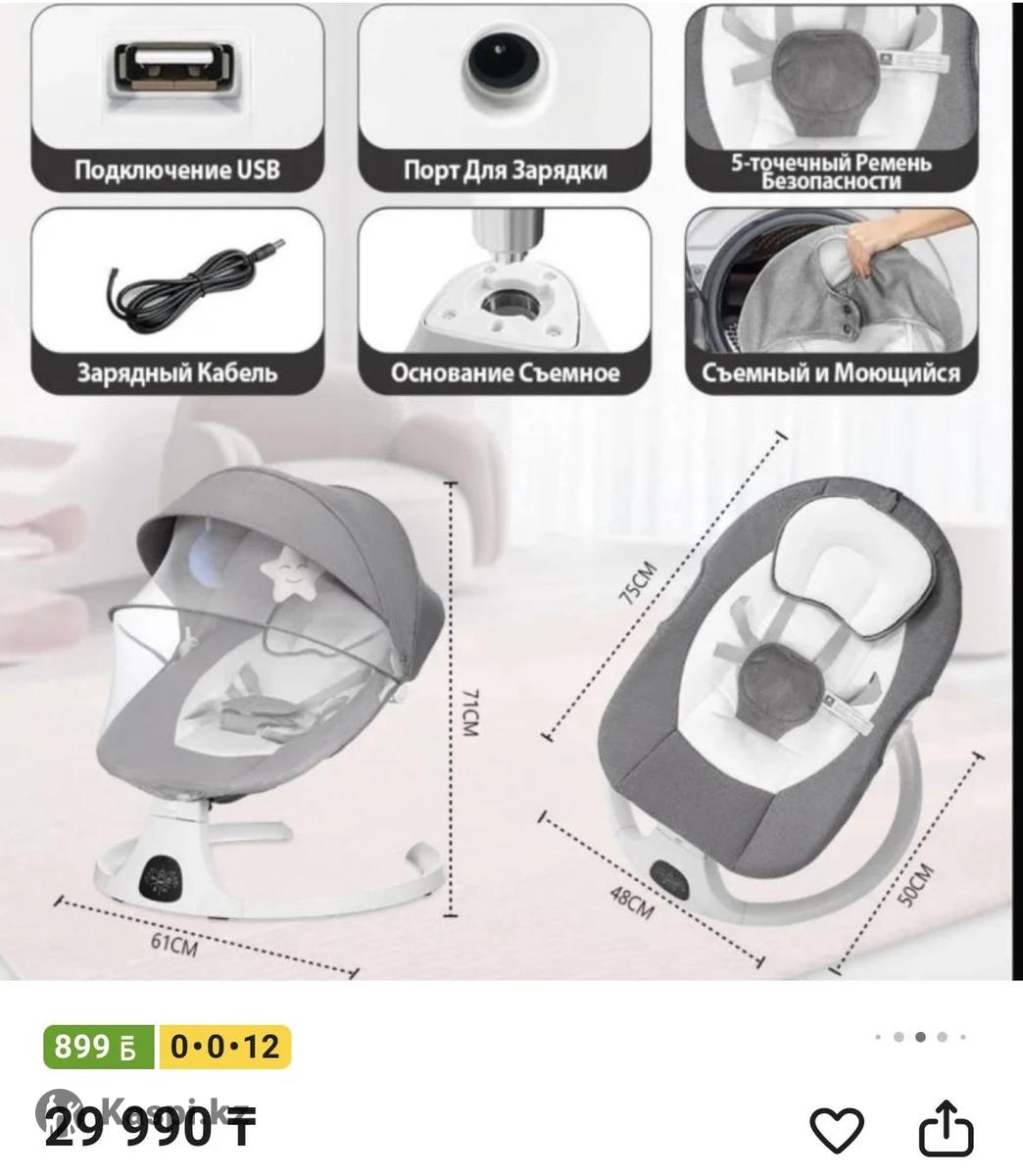
Task: Tap the image gallery page indicator dots
Action: click(x=919, y=1037)
